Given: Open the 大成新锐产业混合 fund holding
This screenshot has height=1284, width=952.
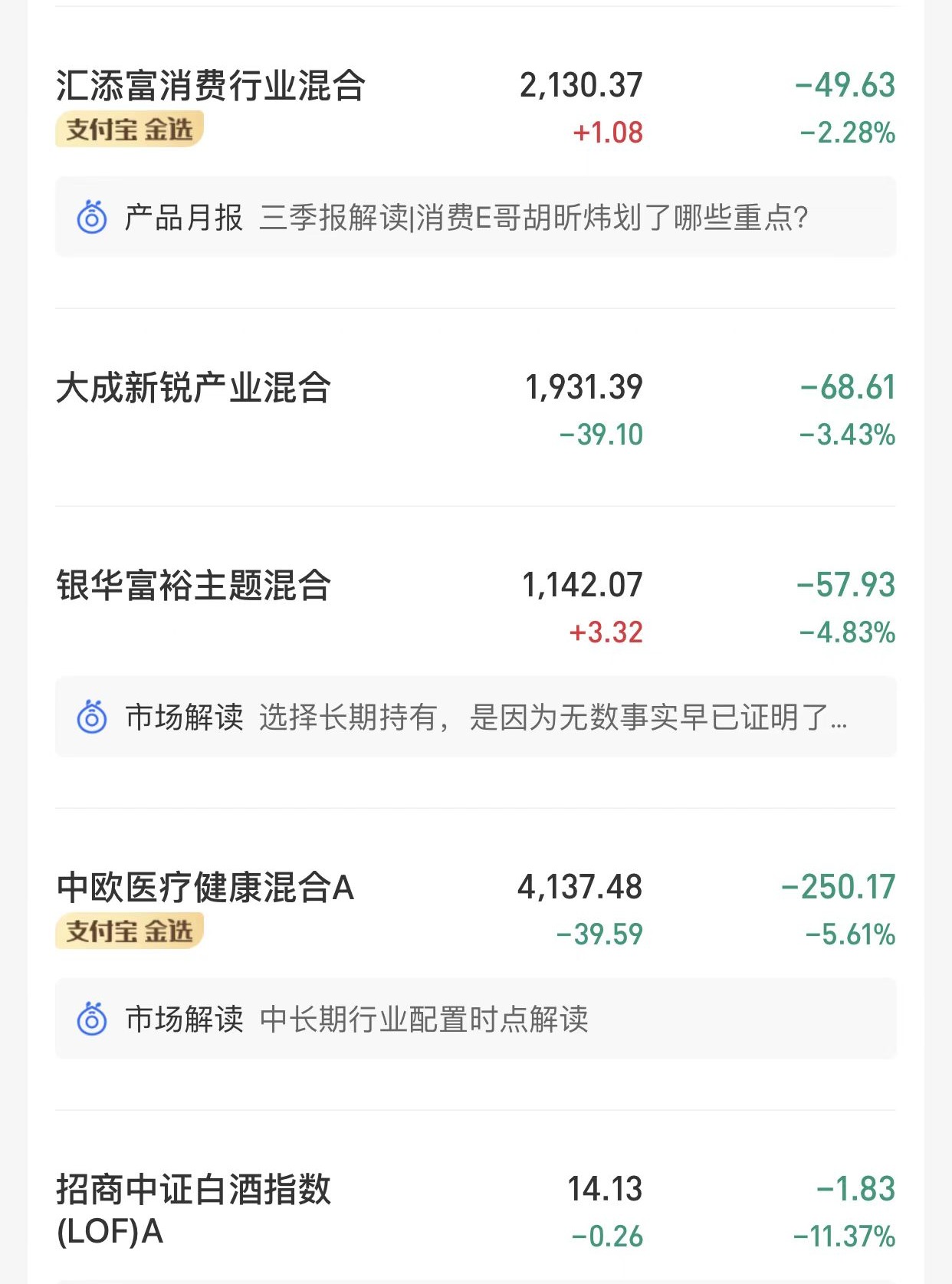Looking at the screenshot, I should 193,388.
